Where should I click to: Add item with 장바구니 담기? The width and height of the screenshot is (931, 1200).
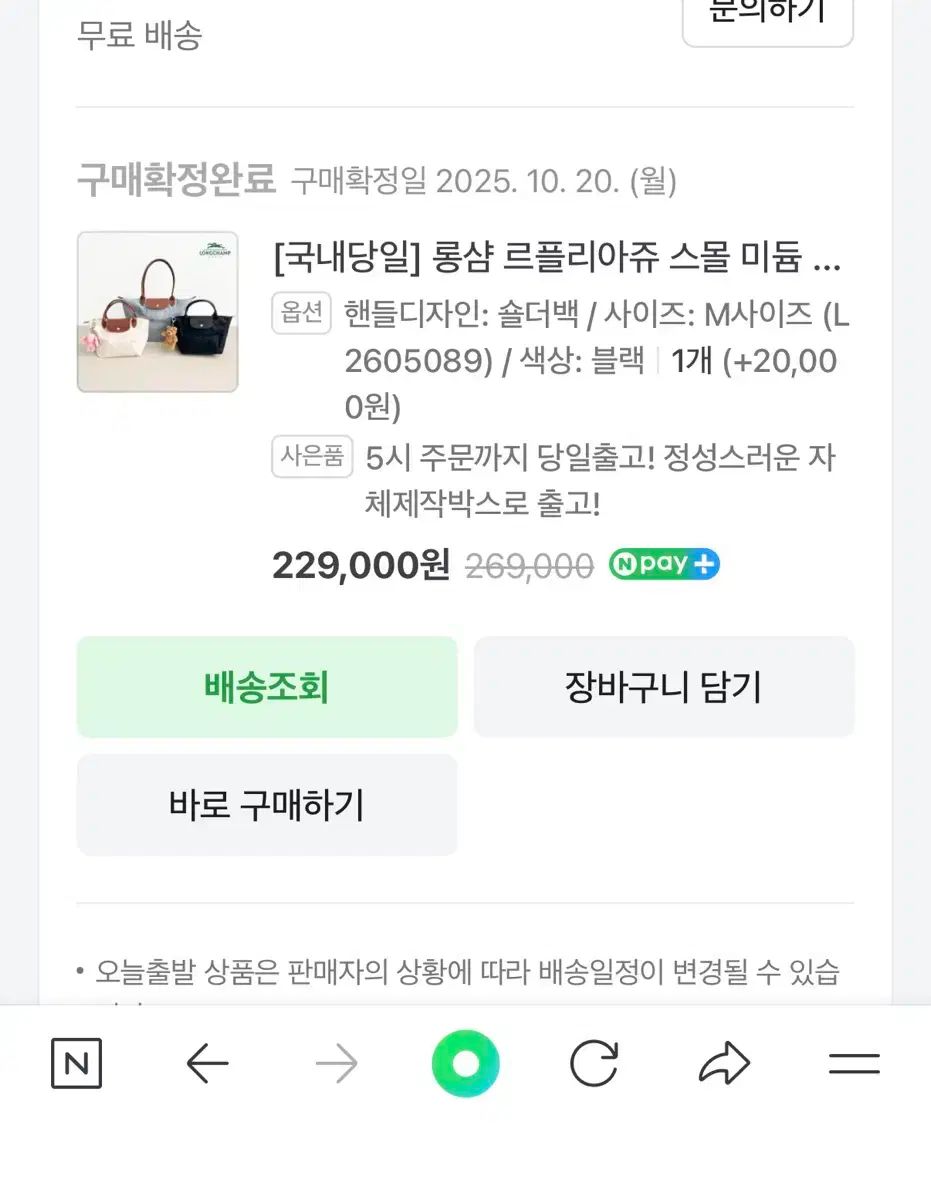[x=663, y=687]
